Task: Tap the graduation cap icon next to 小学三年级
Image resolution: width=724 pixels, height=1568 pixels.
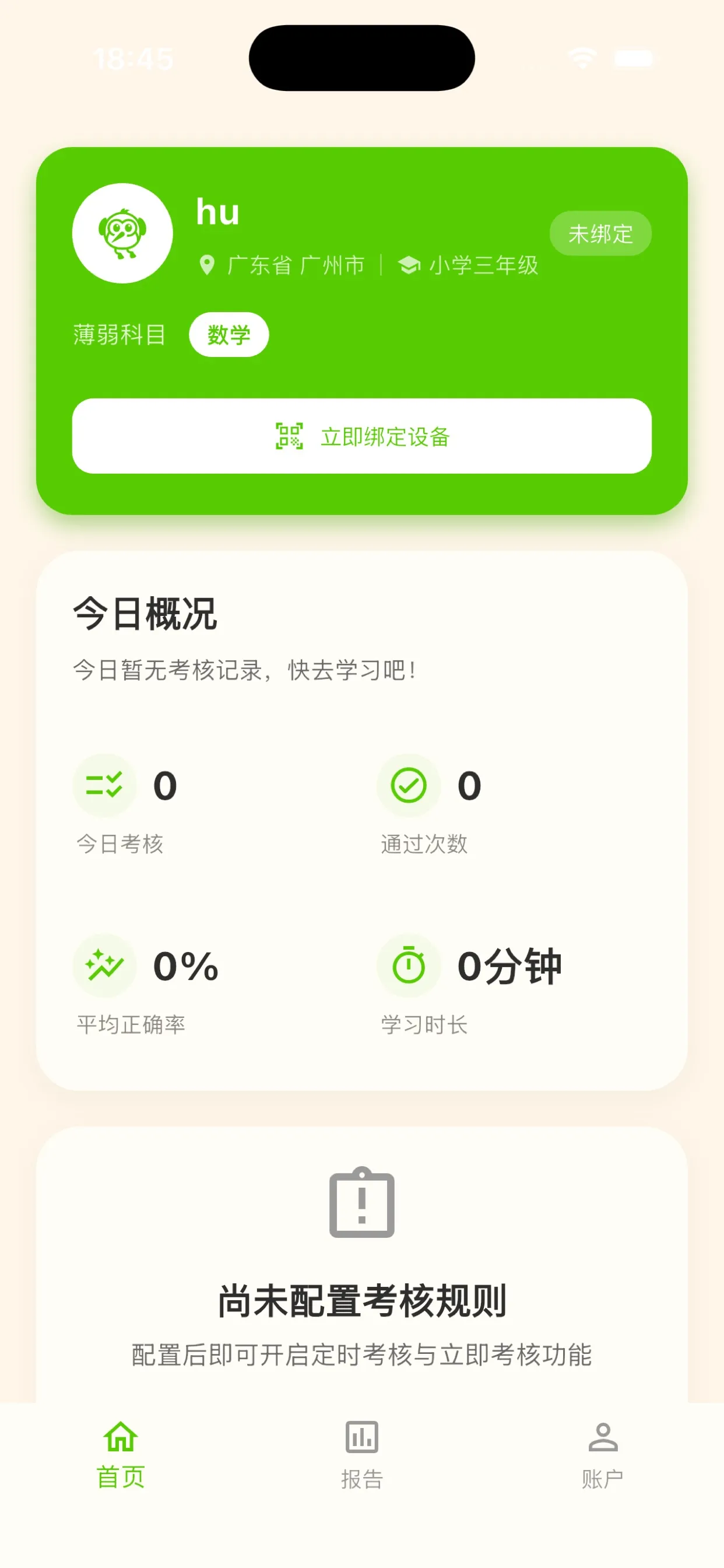Action: pos(409,264)
